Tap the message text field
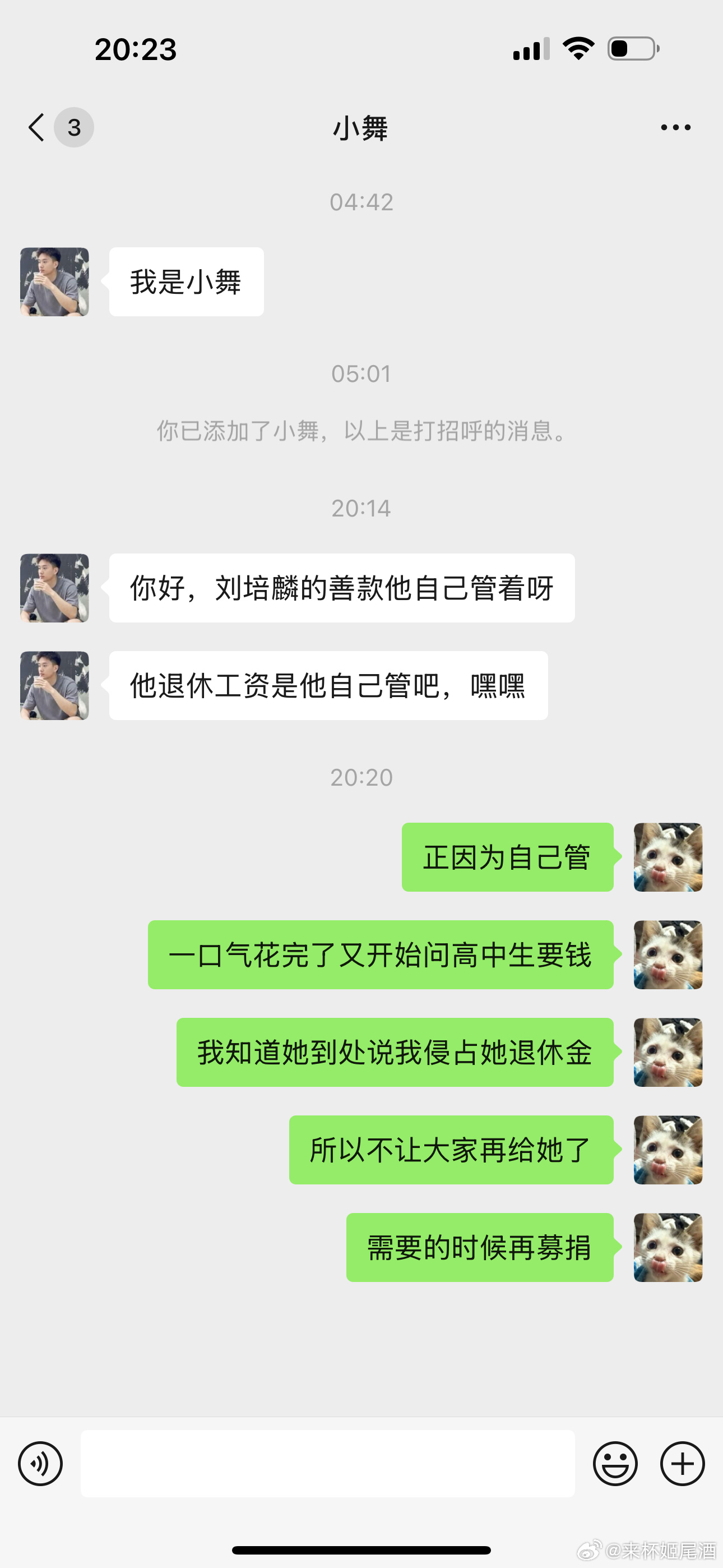 pos(327,1463)
